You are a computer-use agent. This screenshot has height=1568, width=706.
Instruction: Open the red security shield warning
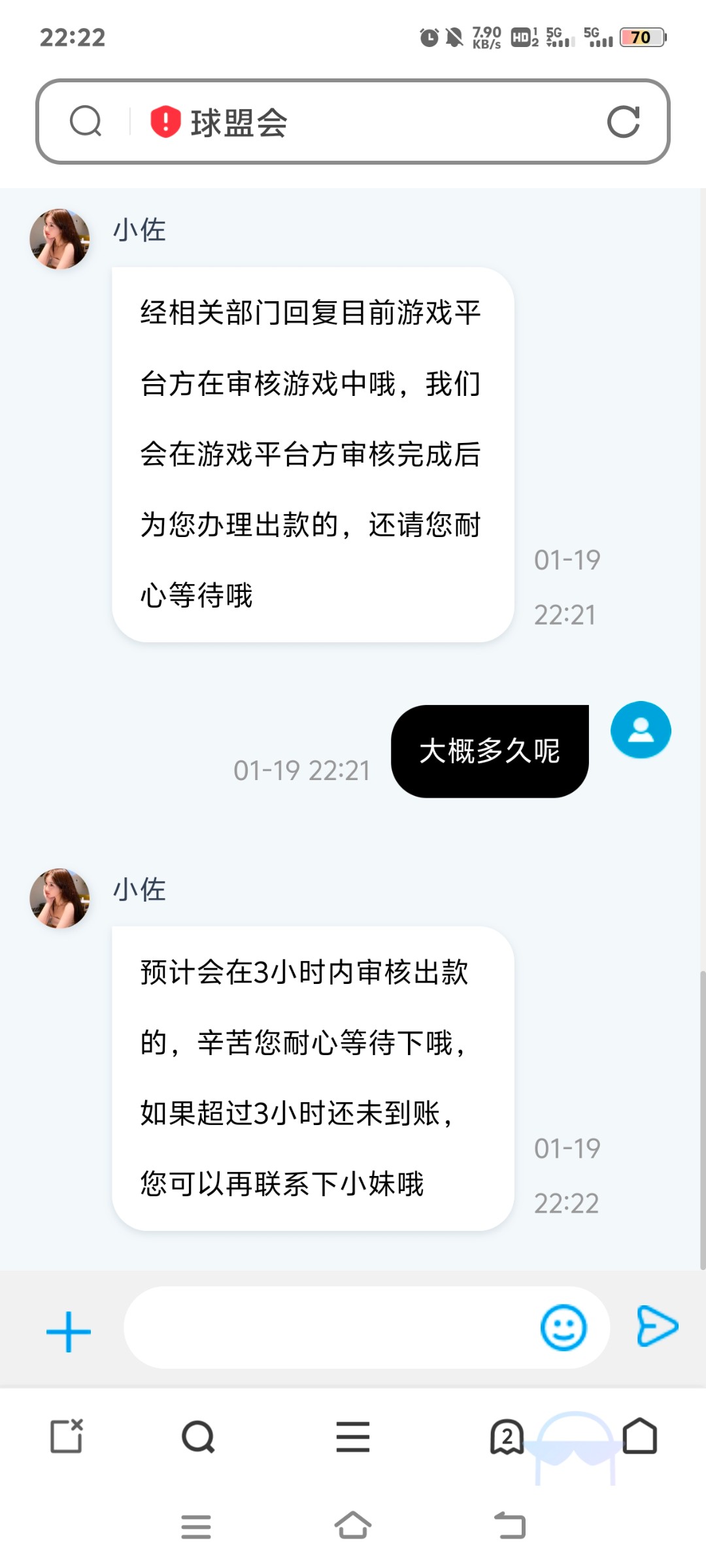[x=165, y=122]
